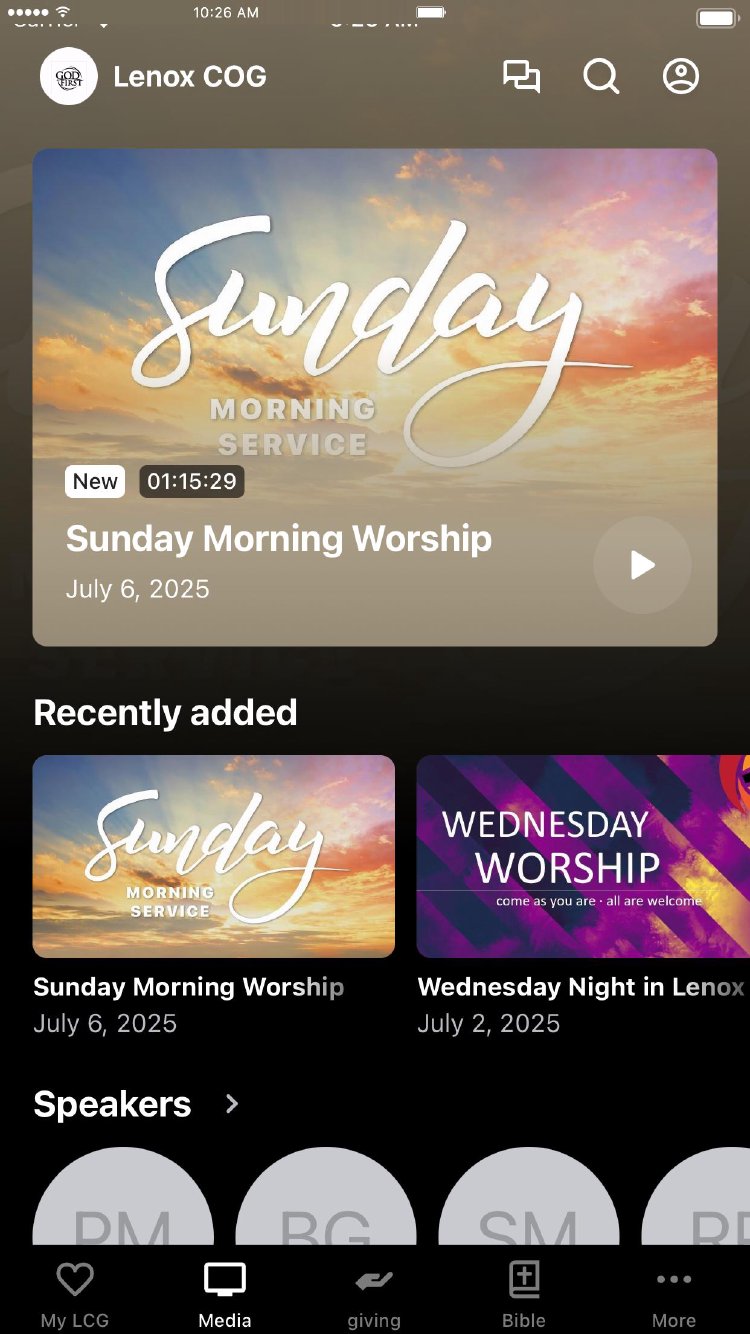Switch to the My LCG tab
This screenshot has width=750, height=1334.
coord(75,1295)
